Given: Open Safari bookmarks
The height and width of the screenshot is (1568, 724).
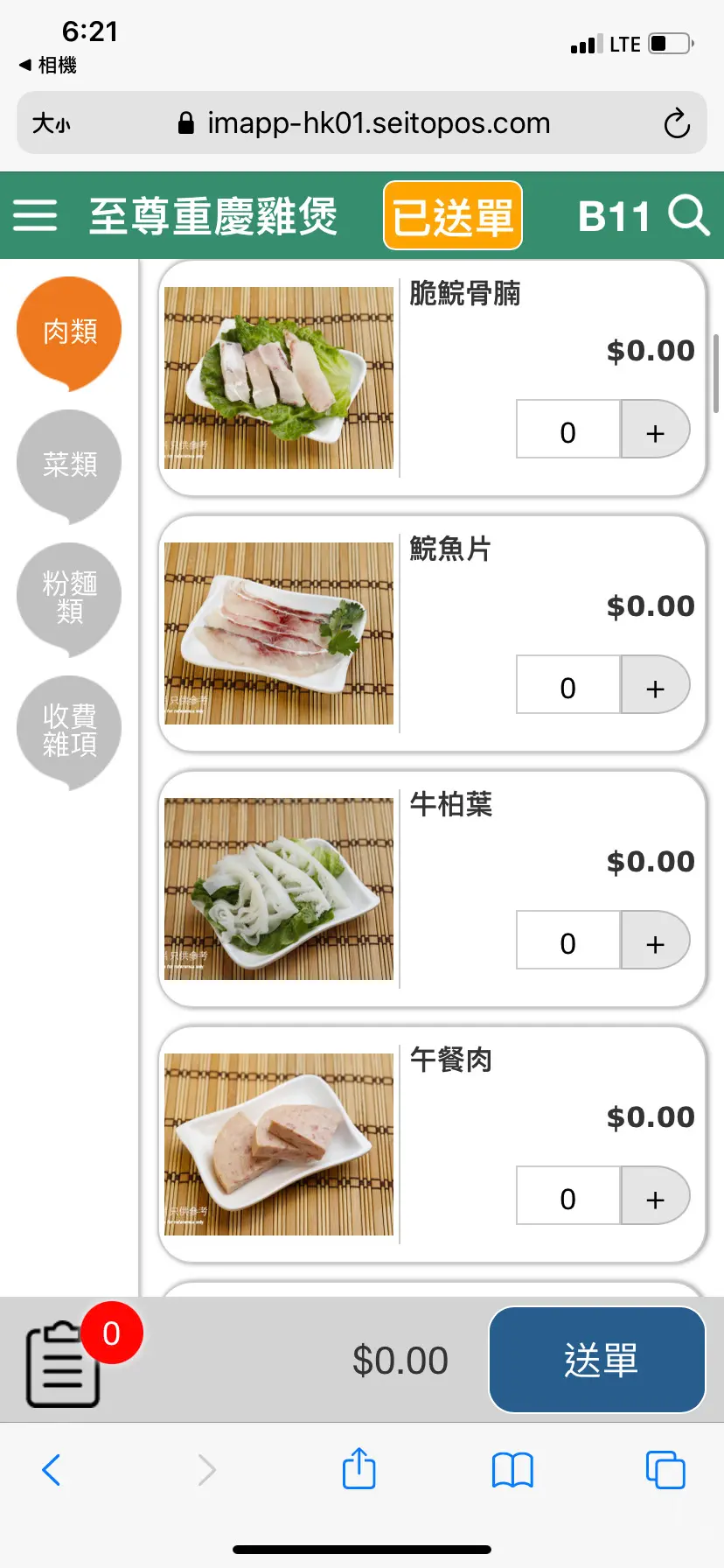Looking at the screenshot, I should (512, 1470).
